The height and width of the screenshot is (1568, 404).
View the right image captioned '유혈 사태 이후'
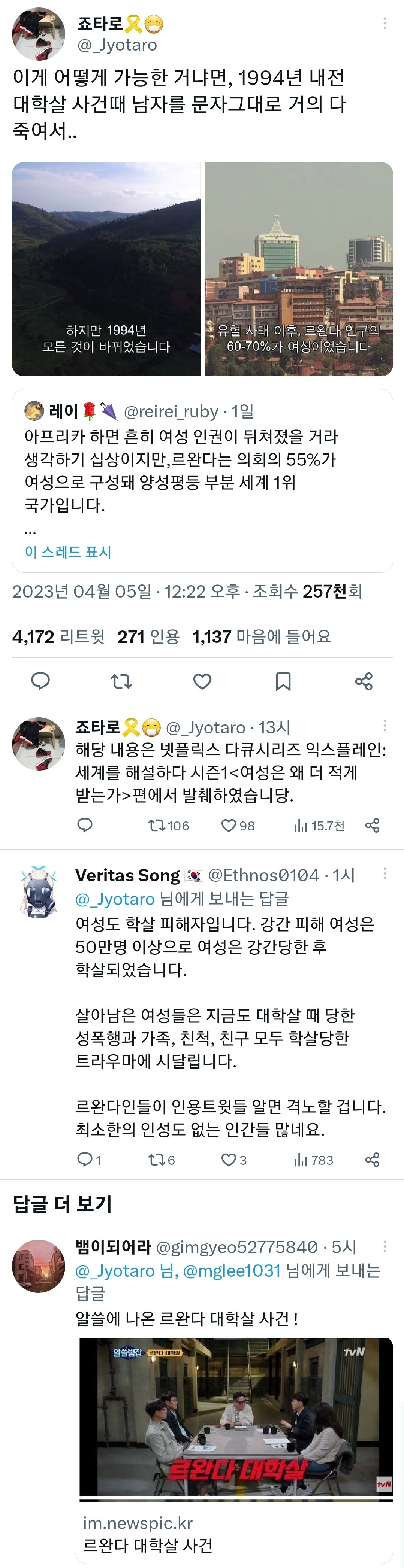point(299,268)
